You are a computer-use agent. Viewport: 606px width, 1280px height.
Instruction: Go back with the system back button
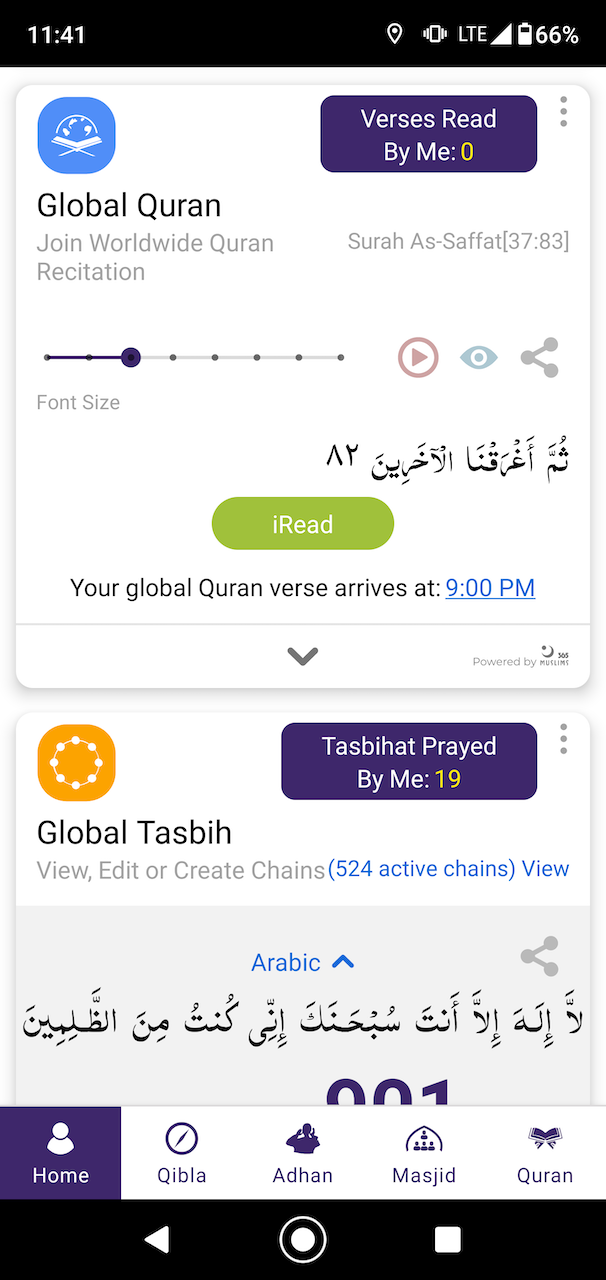coord(157,1240)
